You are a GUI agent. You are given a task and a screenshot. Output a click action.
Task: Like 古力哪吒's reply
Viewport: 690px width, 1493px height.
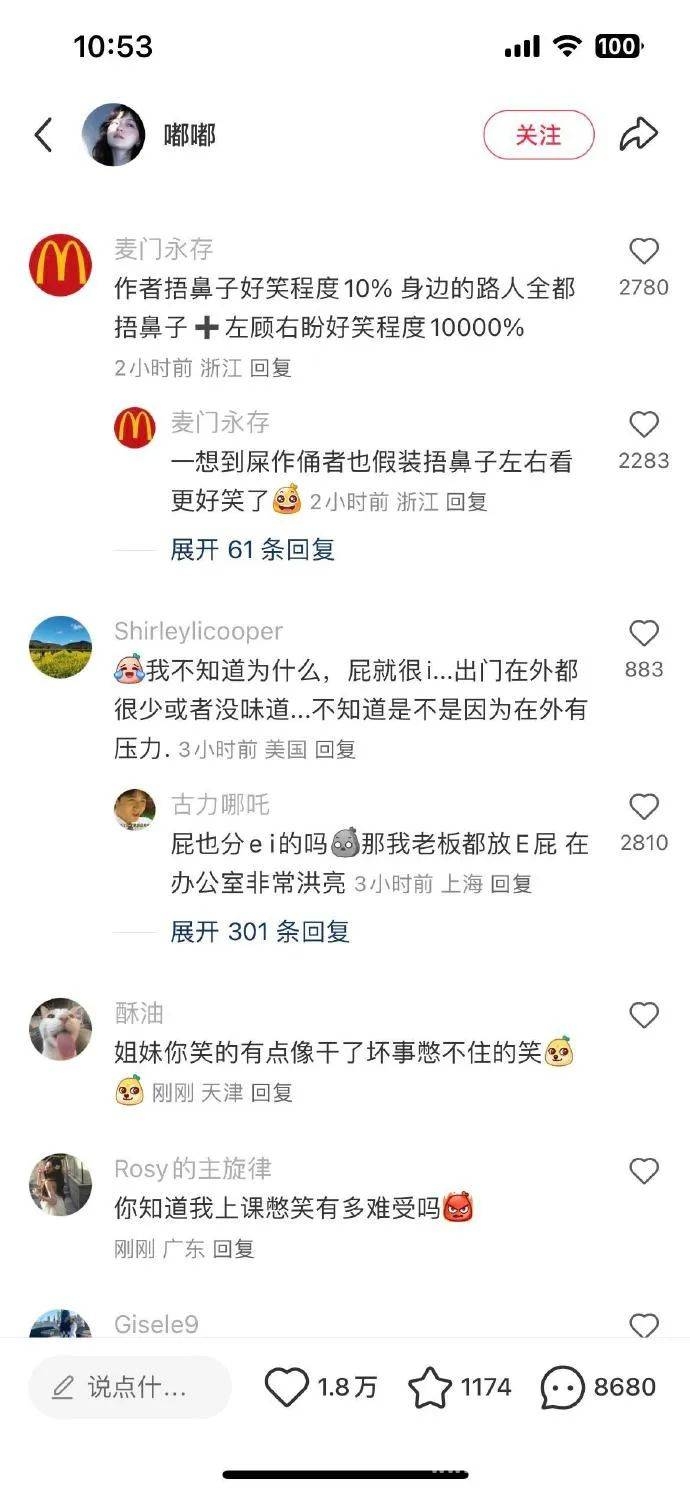point(643,807)
